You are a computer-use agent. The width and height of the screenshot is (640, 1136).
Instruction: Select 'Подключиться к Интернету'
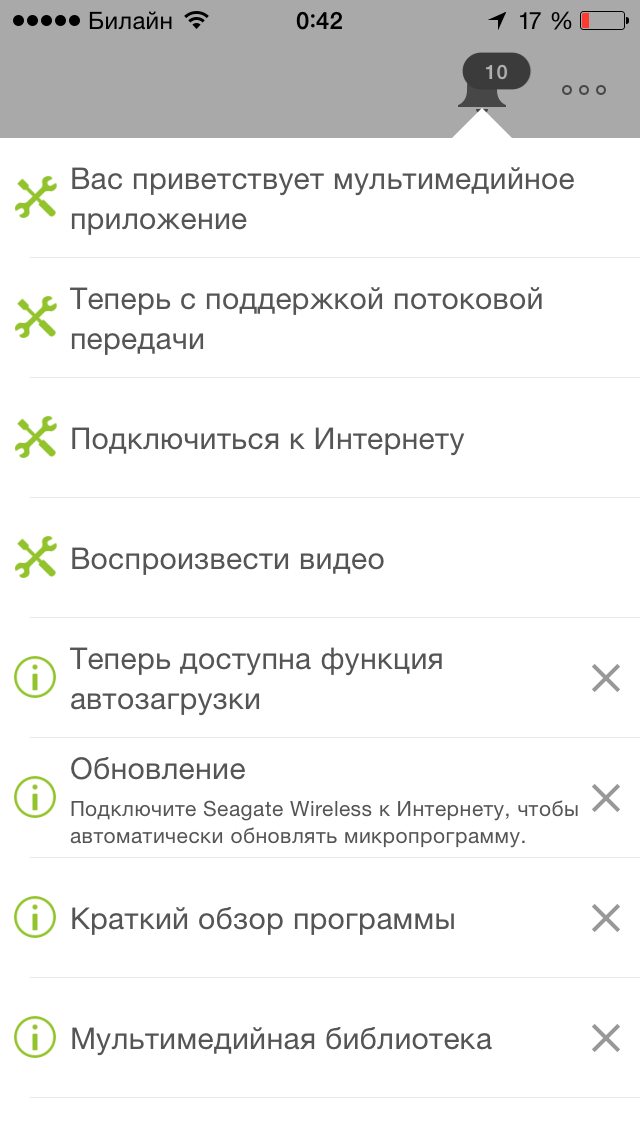[x=320, y=438]
